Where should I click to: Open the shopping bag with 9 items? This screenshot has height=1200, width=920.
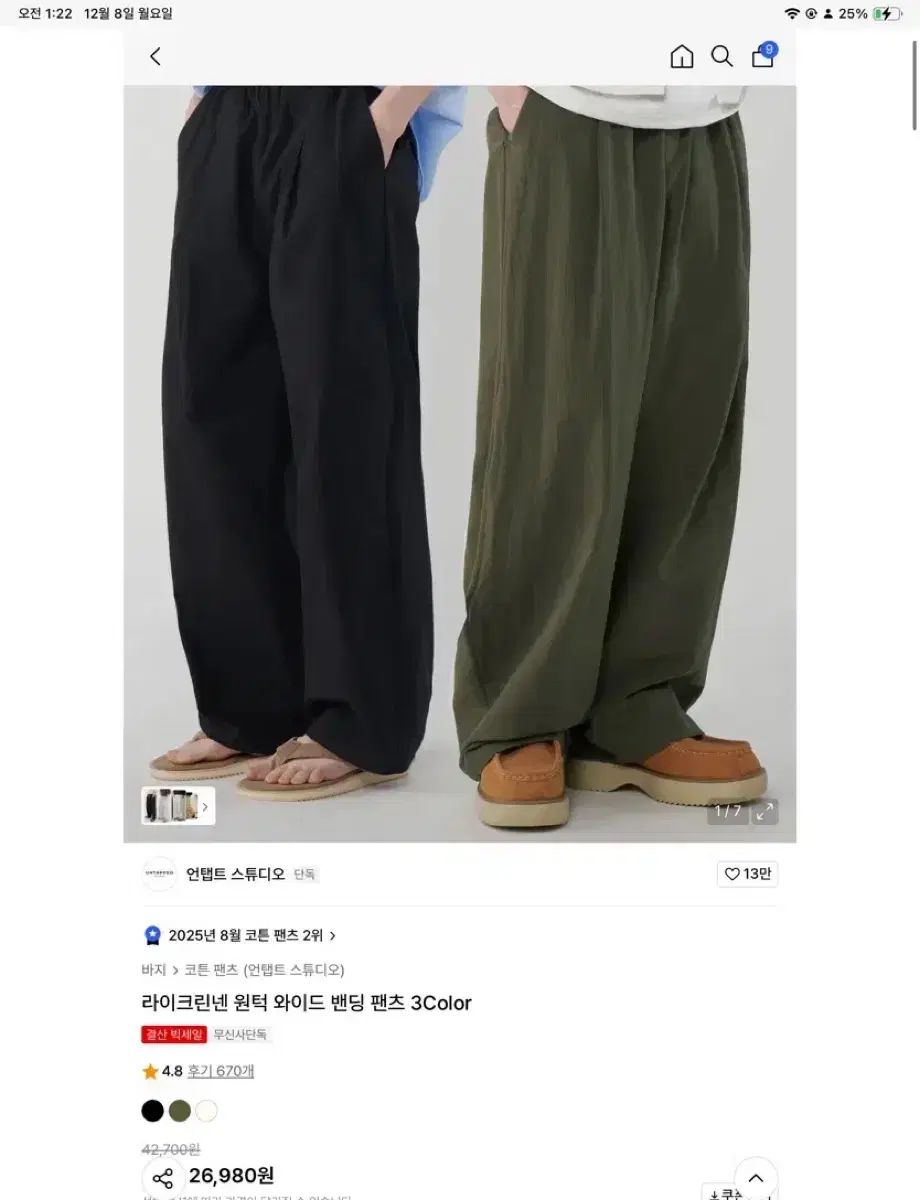[763, 56]
